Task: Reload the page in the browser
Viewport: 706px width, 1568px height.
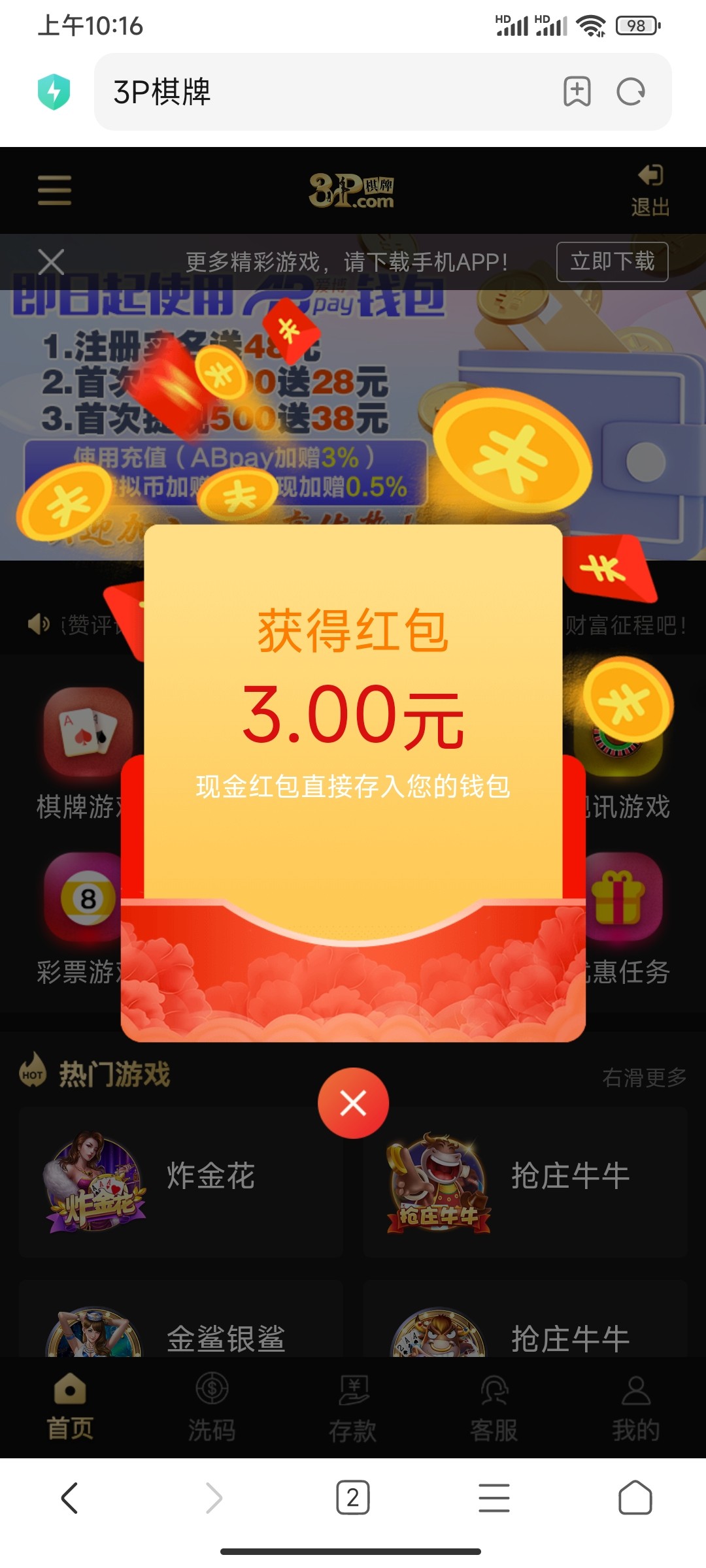Action: pyautogui.click(x=631, y=91)
